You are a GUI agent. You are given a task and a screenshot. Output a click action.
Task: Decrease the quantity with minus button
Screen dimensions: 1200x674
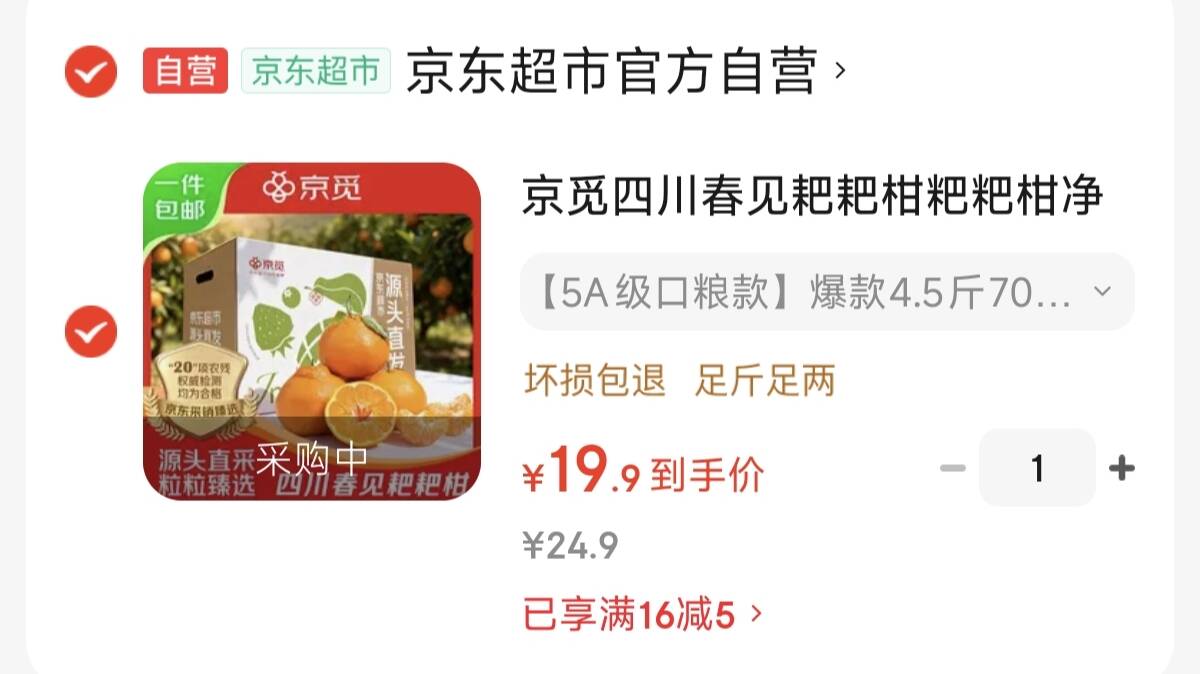[953, 468]
